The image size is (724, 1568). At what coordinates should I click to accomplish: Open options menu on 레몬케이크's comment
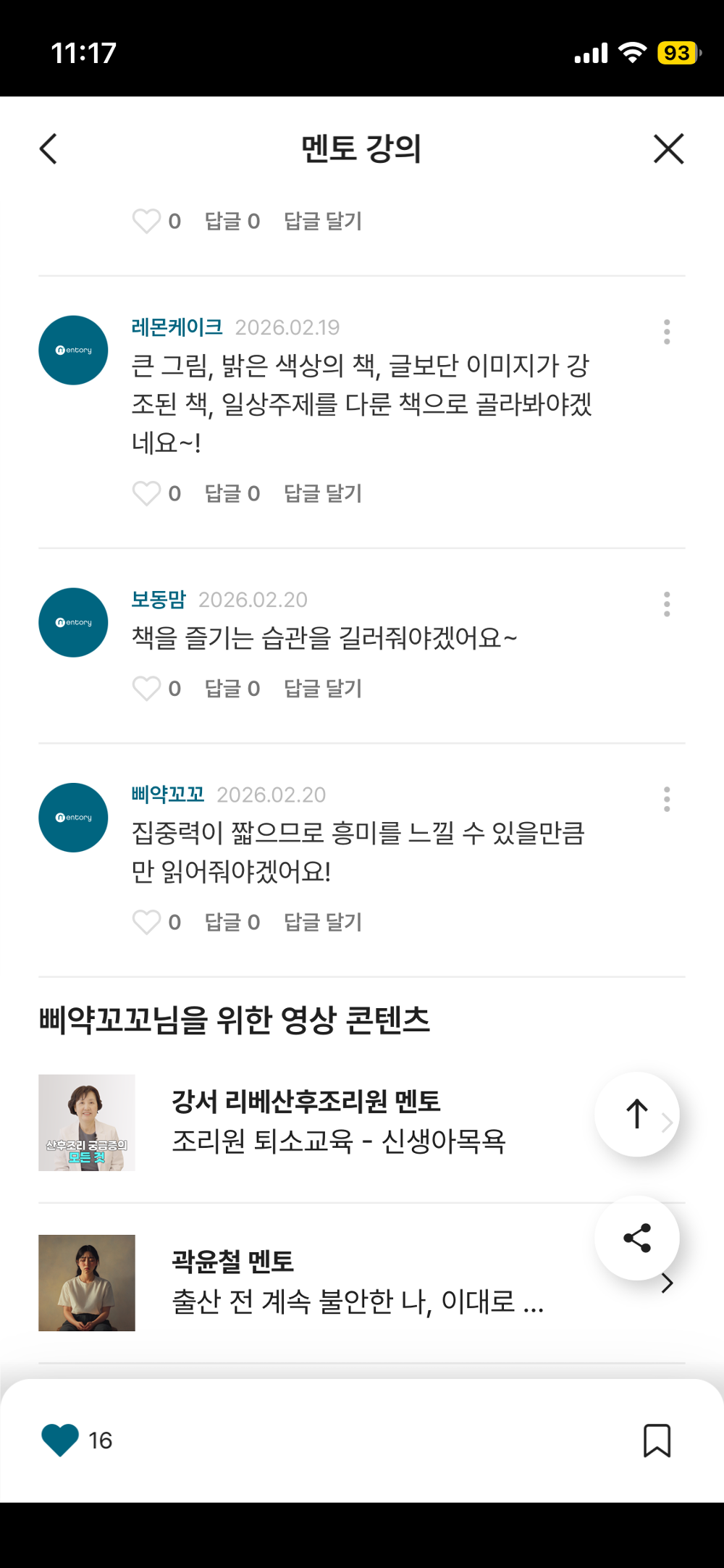pos(666,332)
